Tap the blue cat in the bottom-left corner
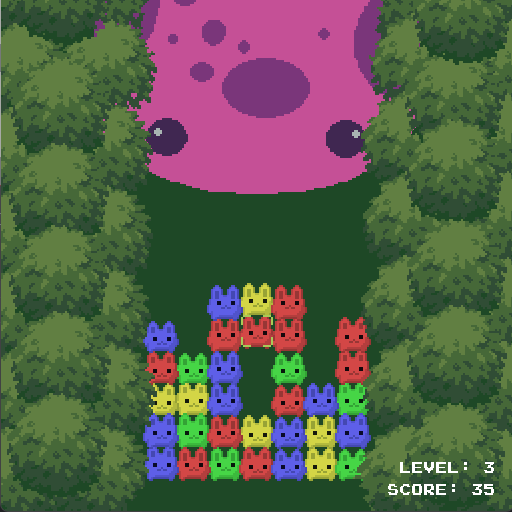The height and width of the screenshot is (512, 512). 161,464
